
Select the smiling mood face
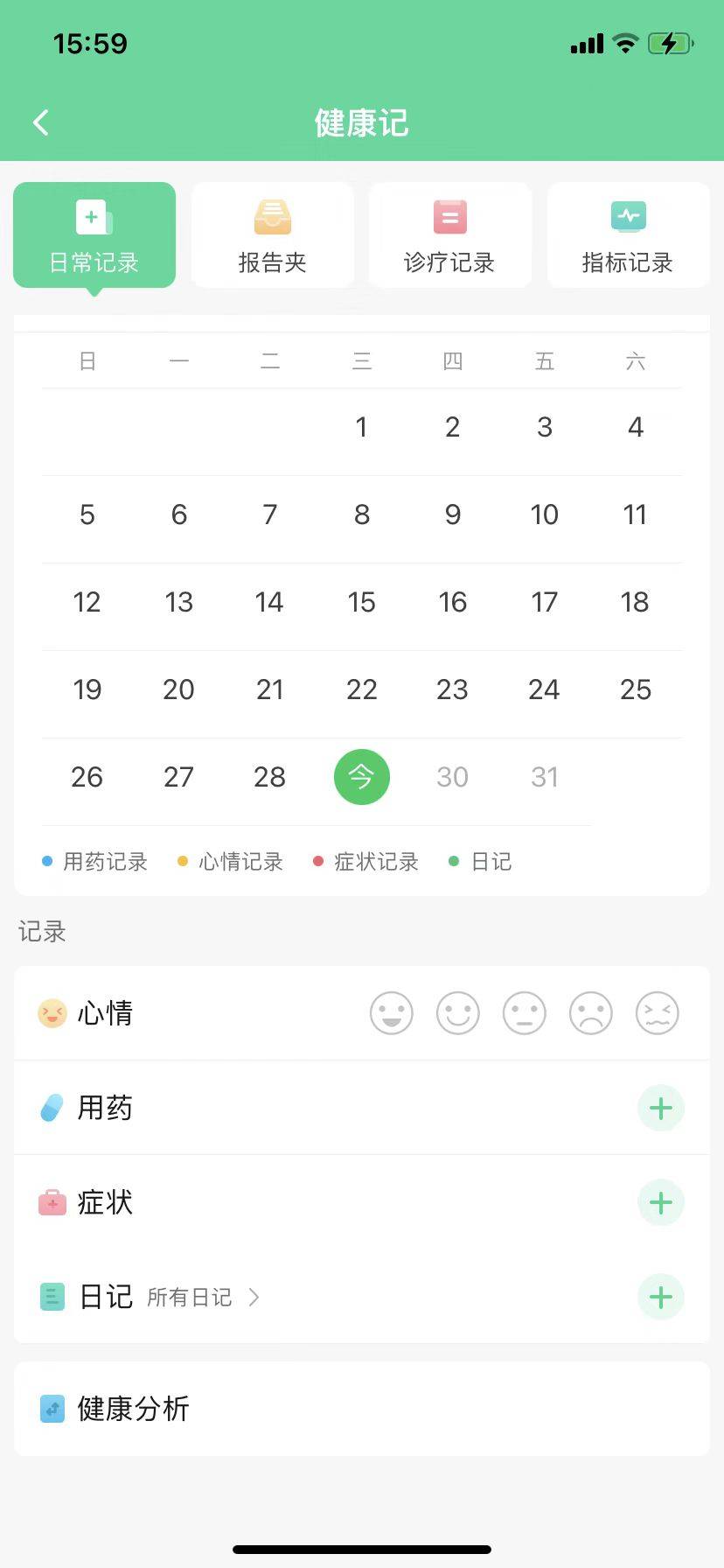[x=457, y=1013]
